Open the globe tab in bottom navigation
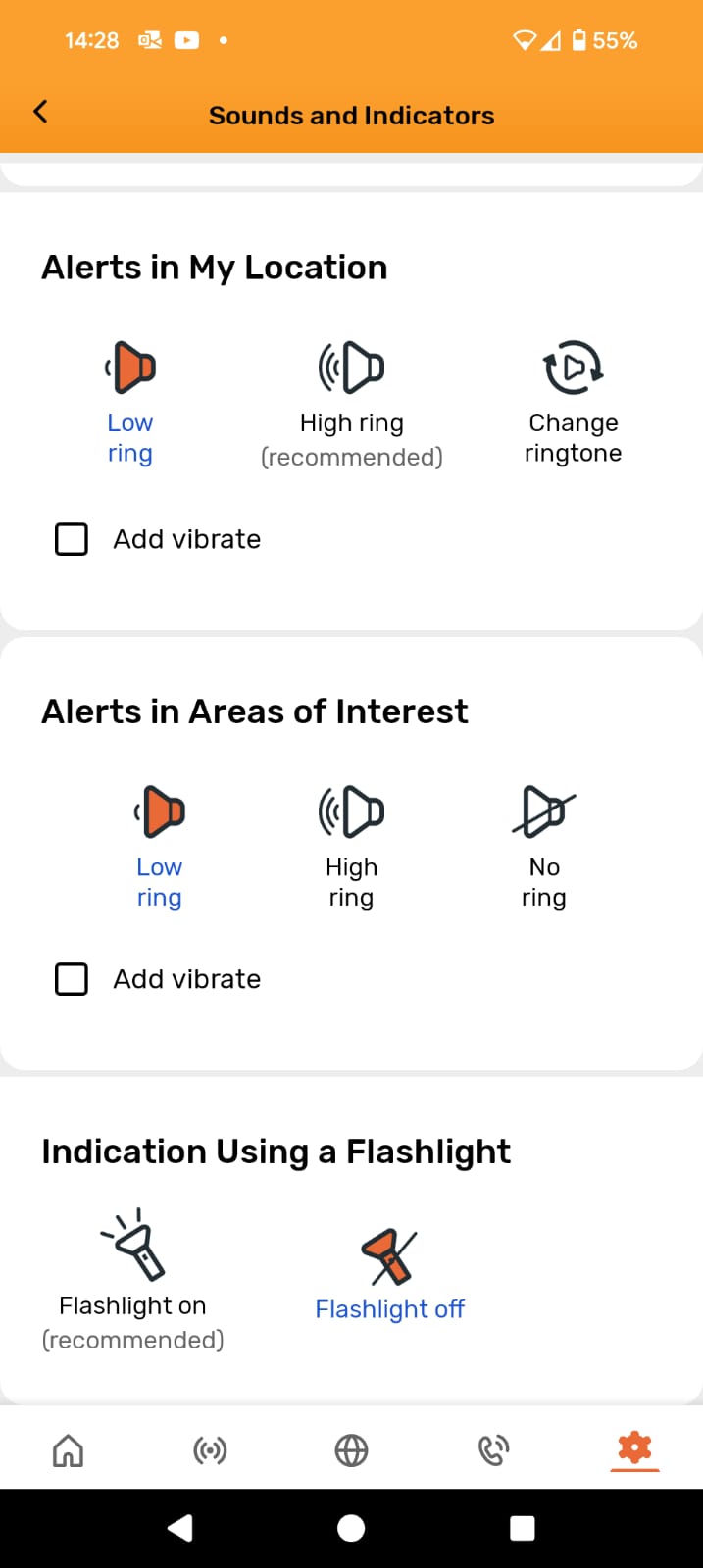This screenshot has width=703, height=1568. pos(351,1449)
